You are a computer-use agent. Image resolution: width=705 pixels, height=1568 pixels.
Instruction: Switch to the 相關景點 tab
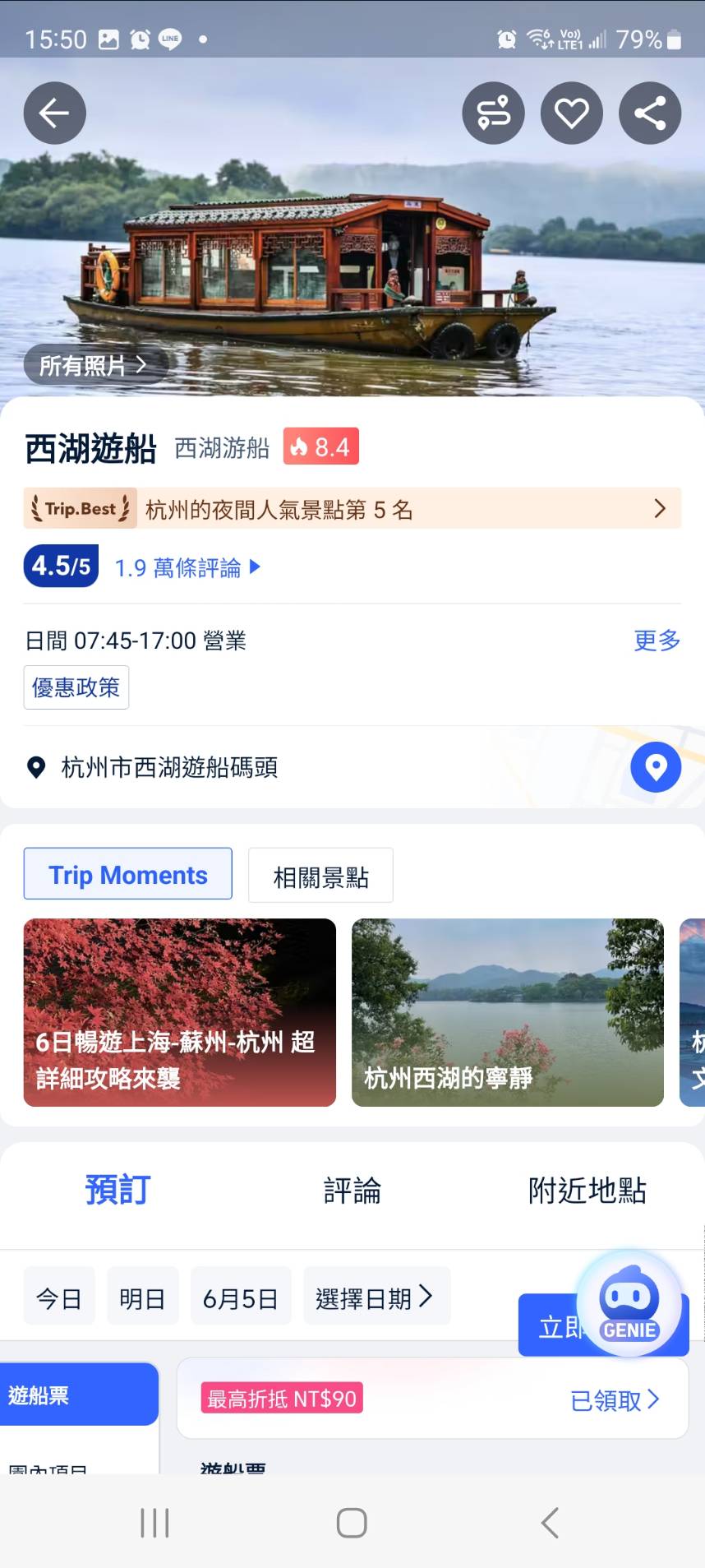coord(320,876)
